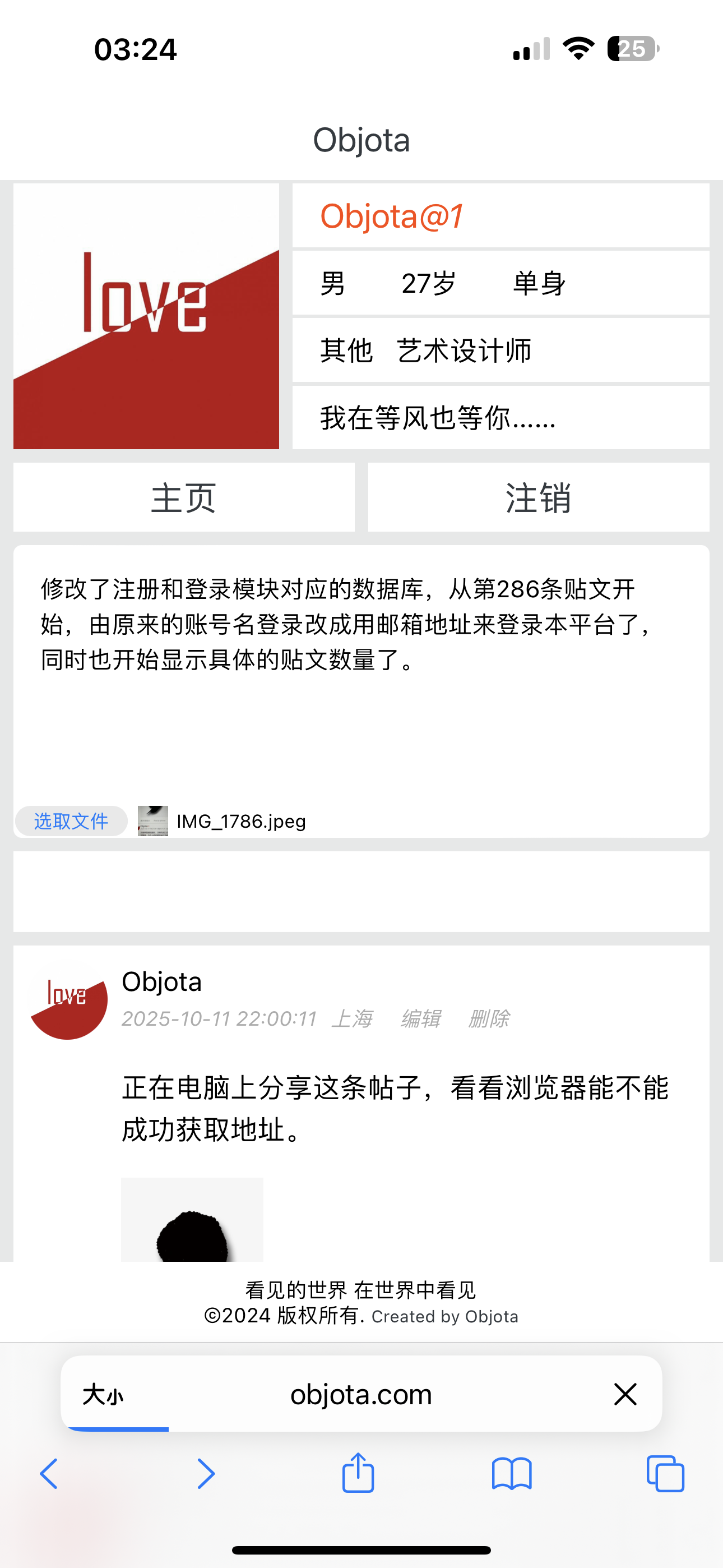Tap the objota.com address bar
The image size is (723, 1568).
(360, 1394)
